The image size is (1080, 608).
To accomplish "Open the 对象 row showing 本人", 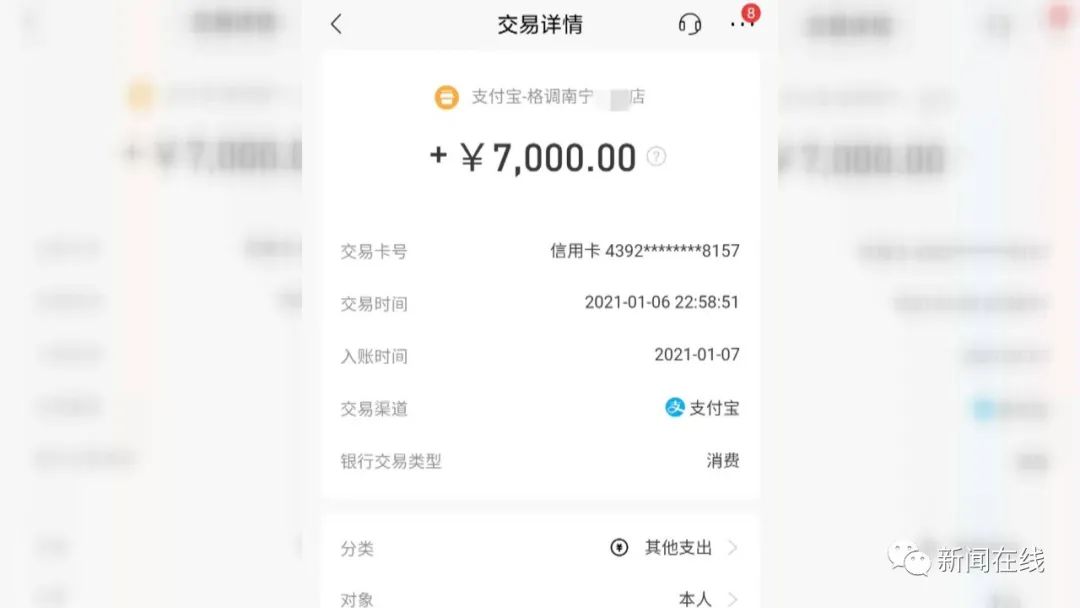I will [540, 598].
